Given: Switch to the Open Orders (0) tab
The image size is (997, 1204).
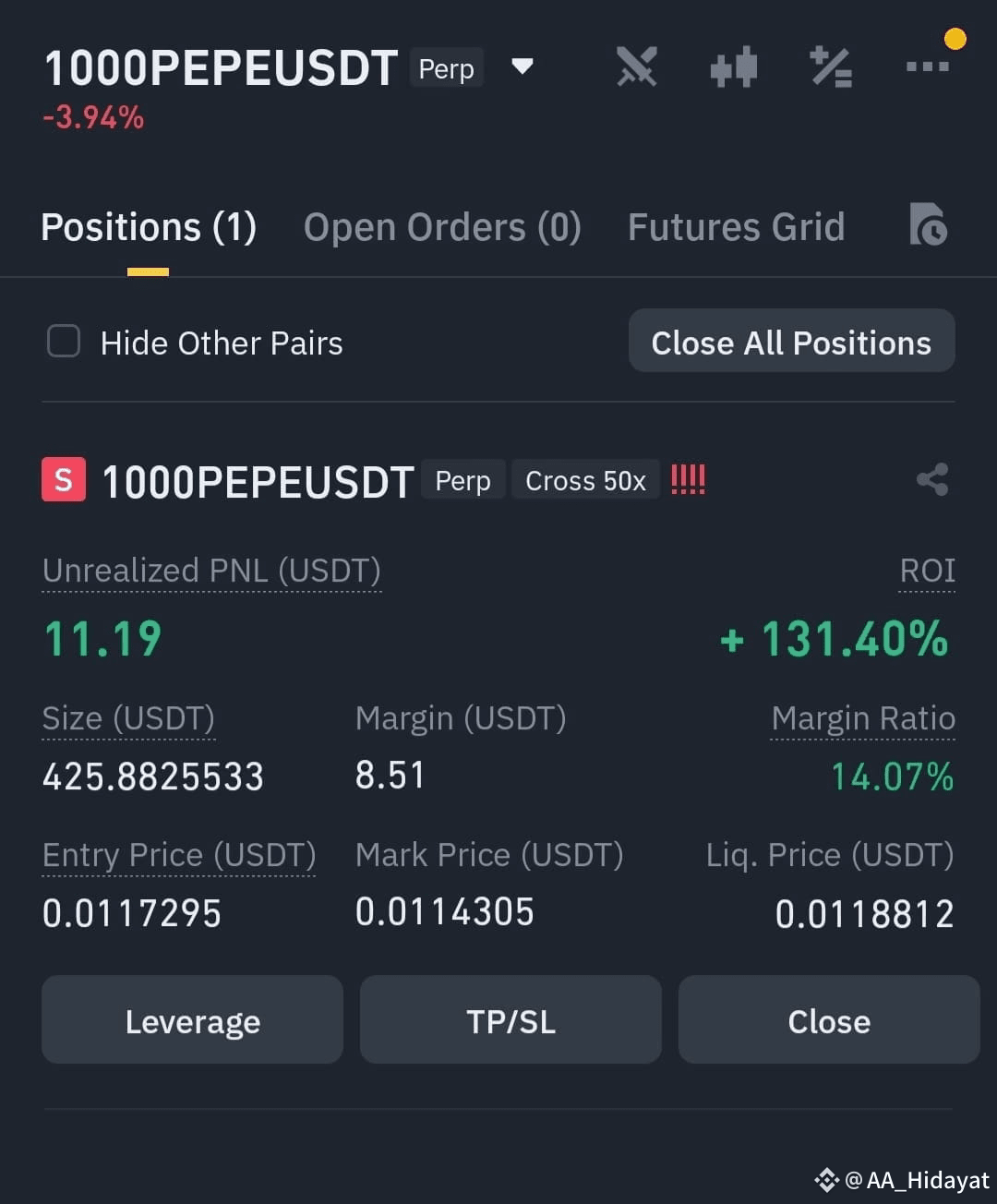Looking at the screenshot, I should tap(442, 227).
